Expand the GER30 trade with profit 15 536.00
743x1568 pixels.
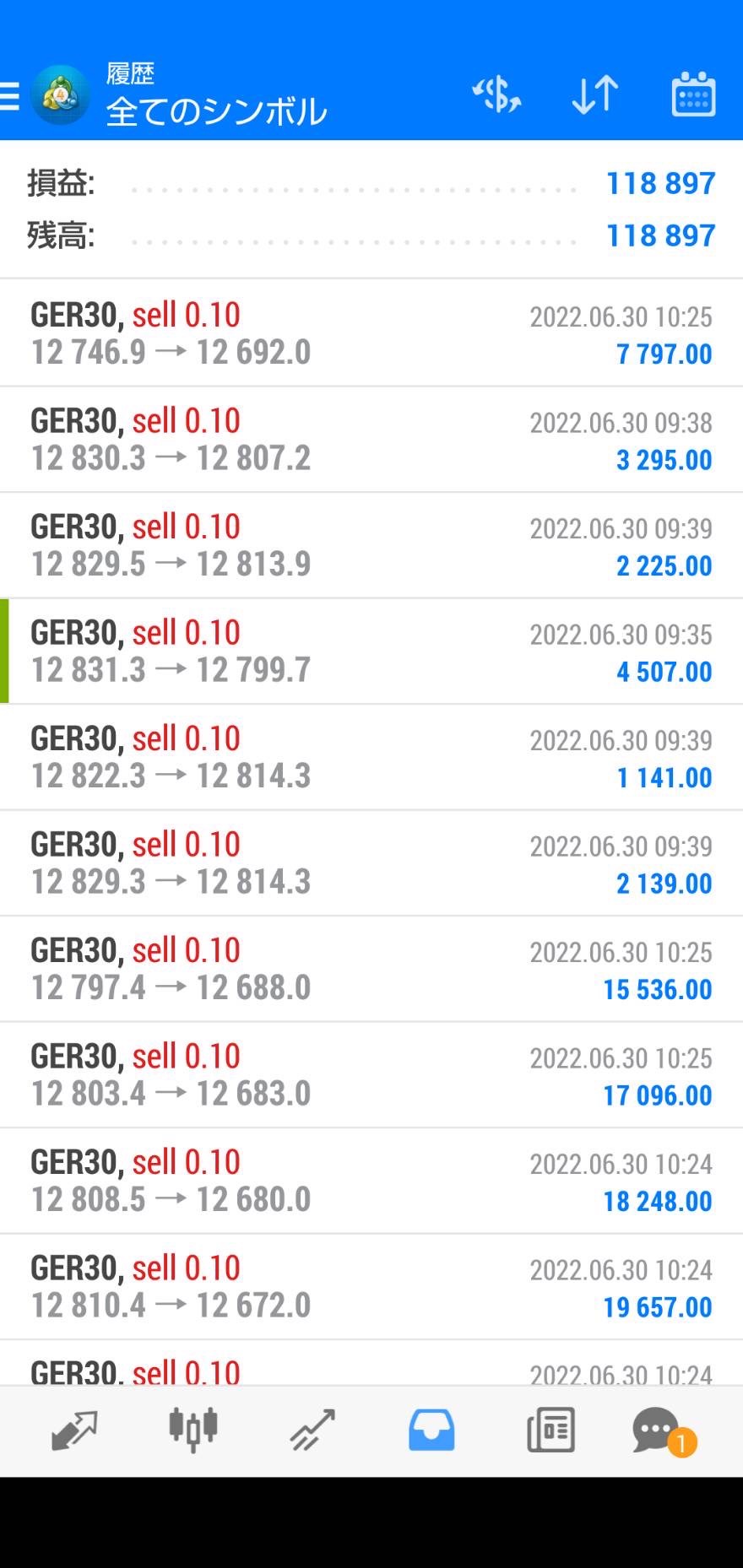371,969
